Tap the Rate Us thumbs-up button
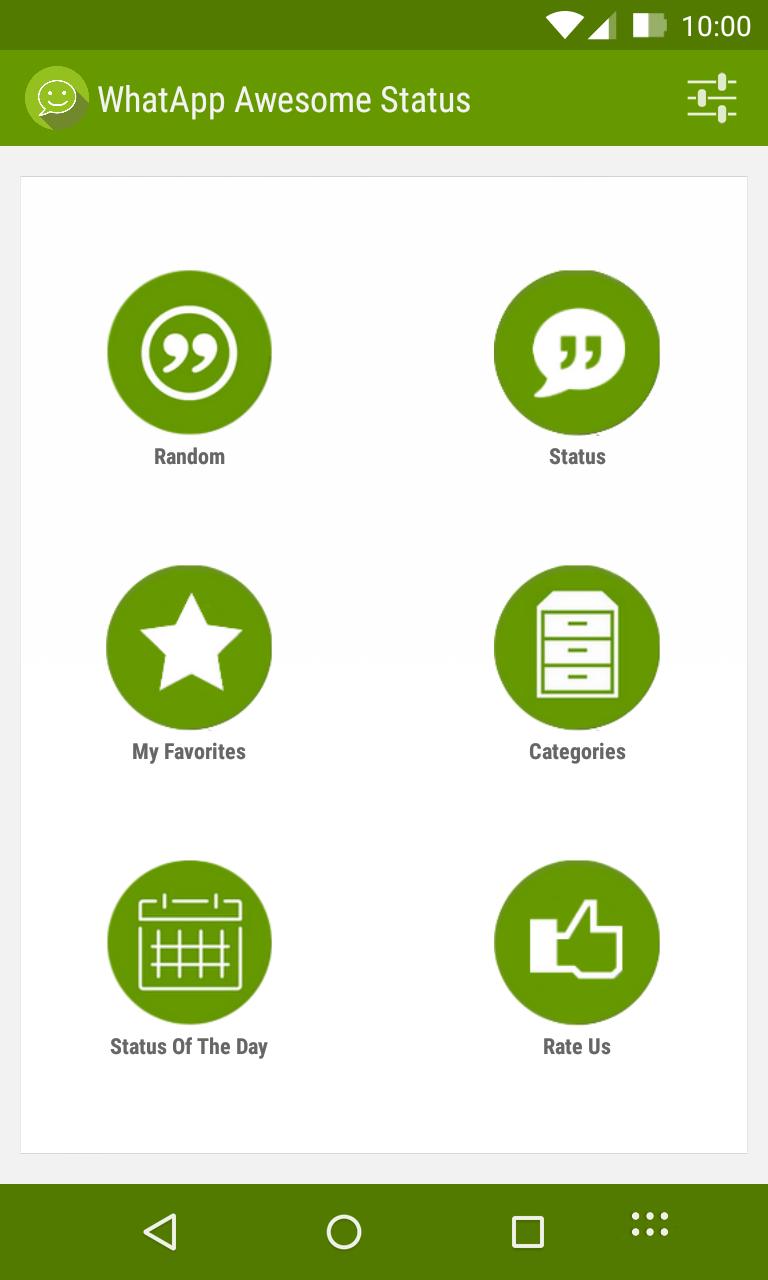Image resolution: width=768 pixels, height=1280 pixels. click(577, 942)
